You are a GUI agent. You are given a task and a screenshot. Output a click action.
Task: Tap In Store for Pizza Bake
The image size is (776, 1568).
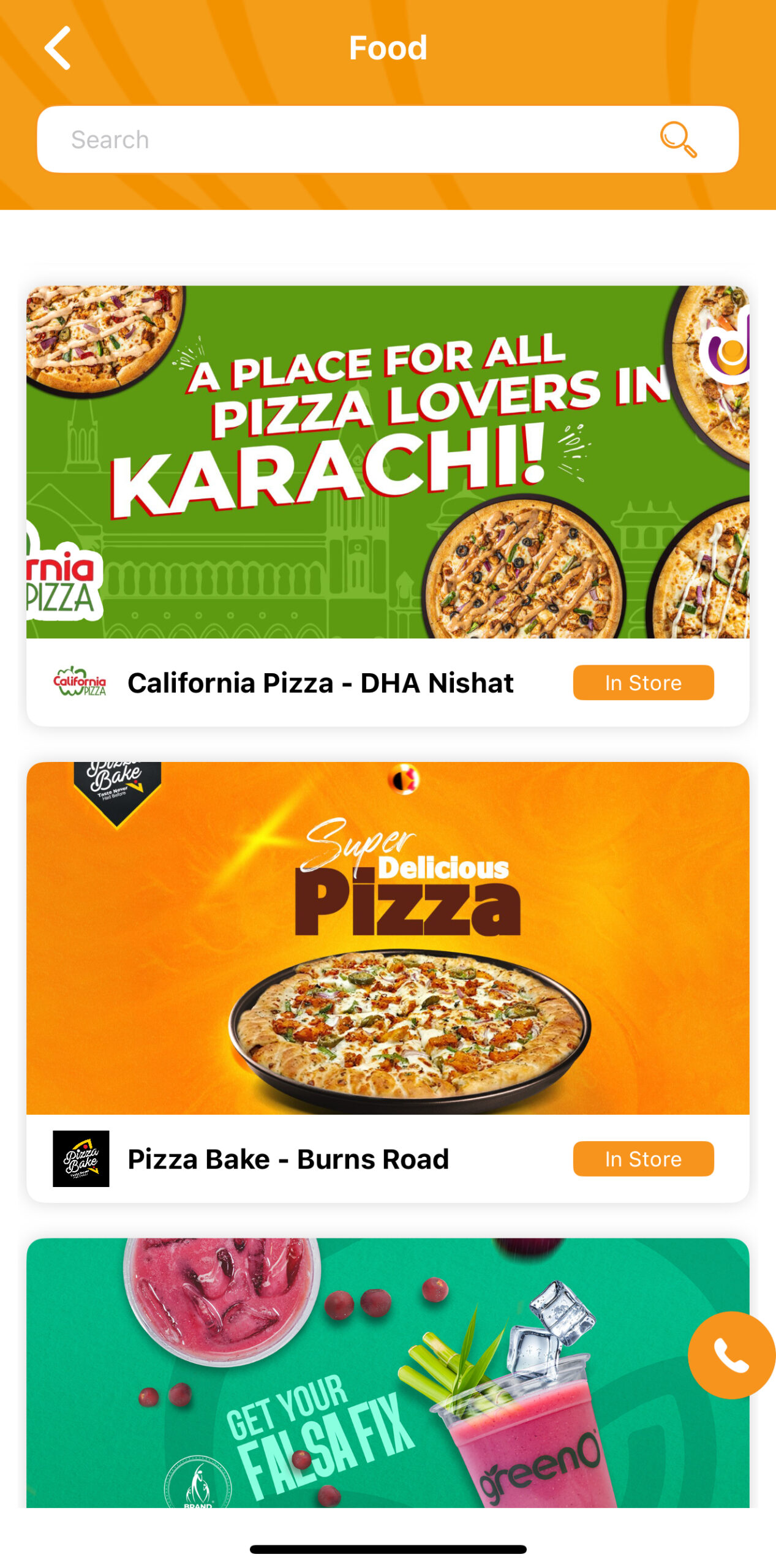tap(642, 1159)
